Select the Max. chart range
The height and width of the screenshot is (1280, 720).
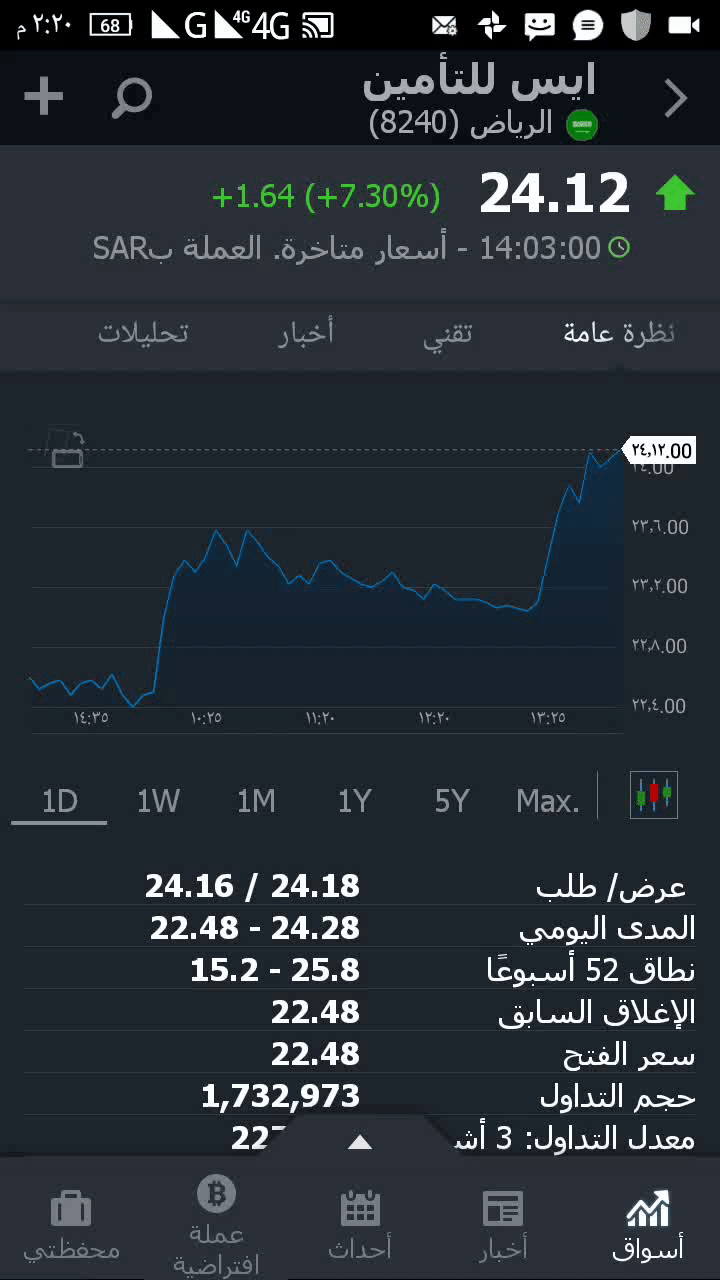(x=548, y=801)
